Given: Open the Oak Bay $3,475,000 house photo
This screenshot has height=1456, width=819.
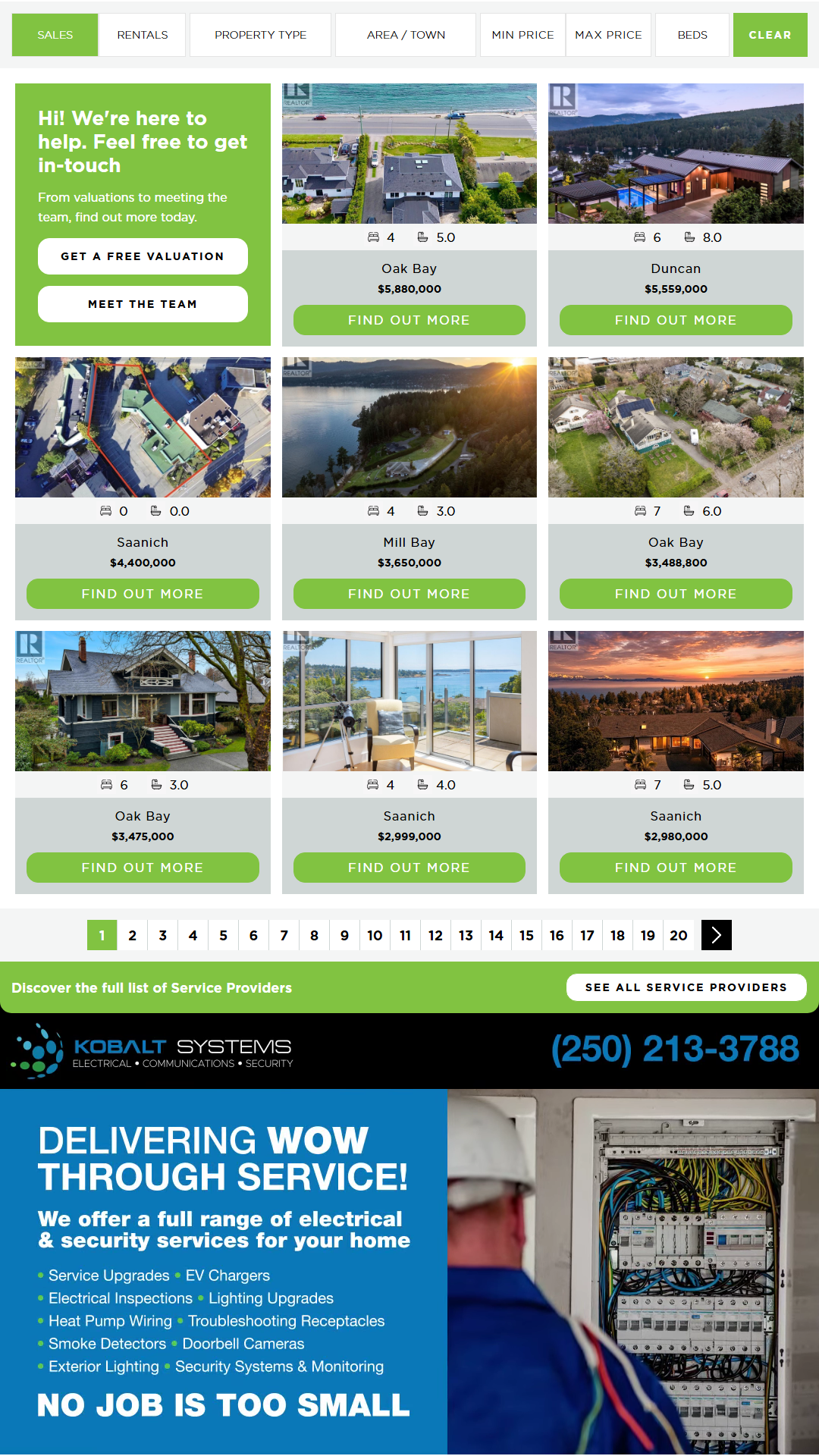Looking at the screenshot, I should pos(143,701).
